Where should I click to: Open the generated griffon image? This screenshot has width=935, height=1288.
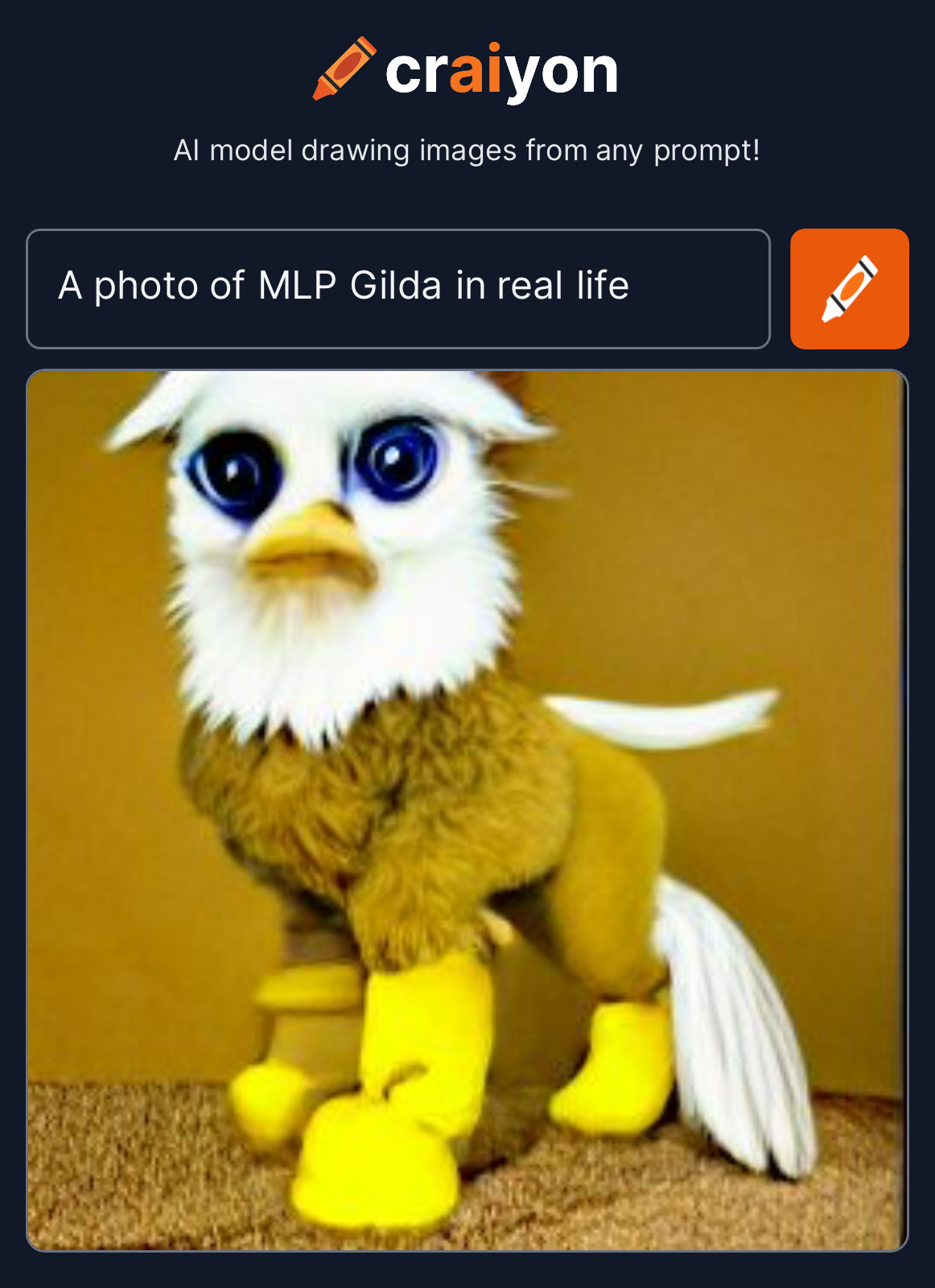tap(467, 810)
